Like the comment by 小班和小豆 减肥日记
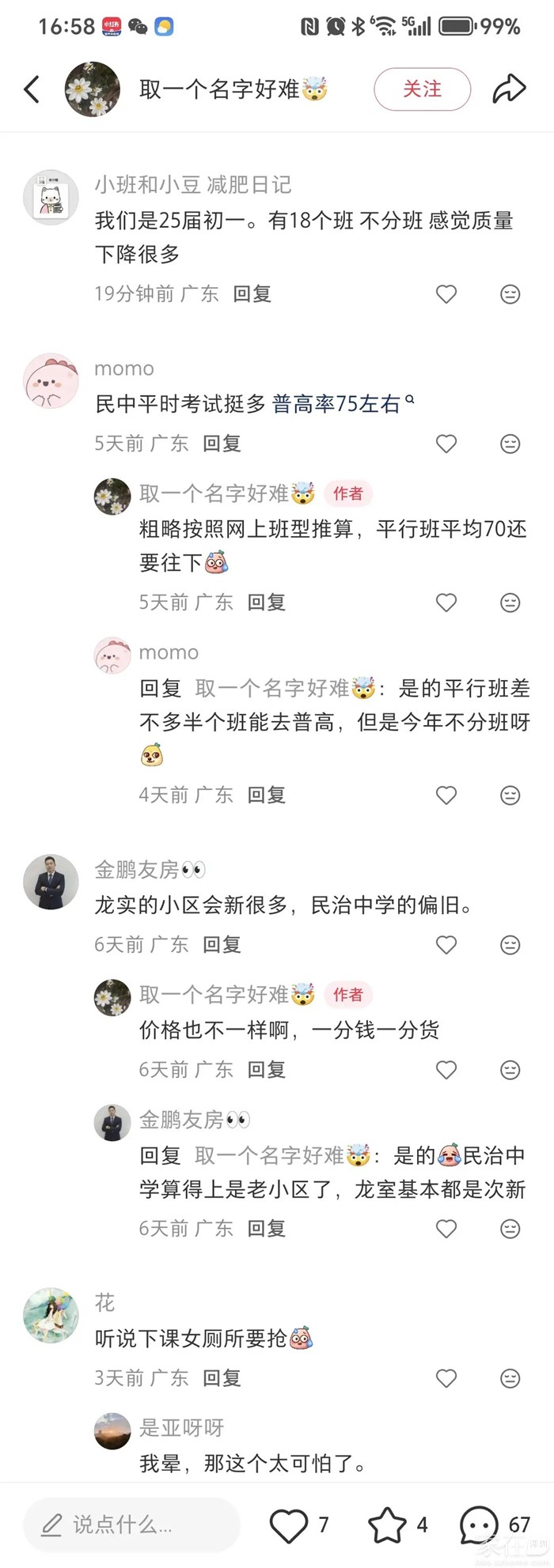Screen dimensions: 554x1568 tap(446, 294)
